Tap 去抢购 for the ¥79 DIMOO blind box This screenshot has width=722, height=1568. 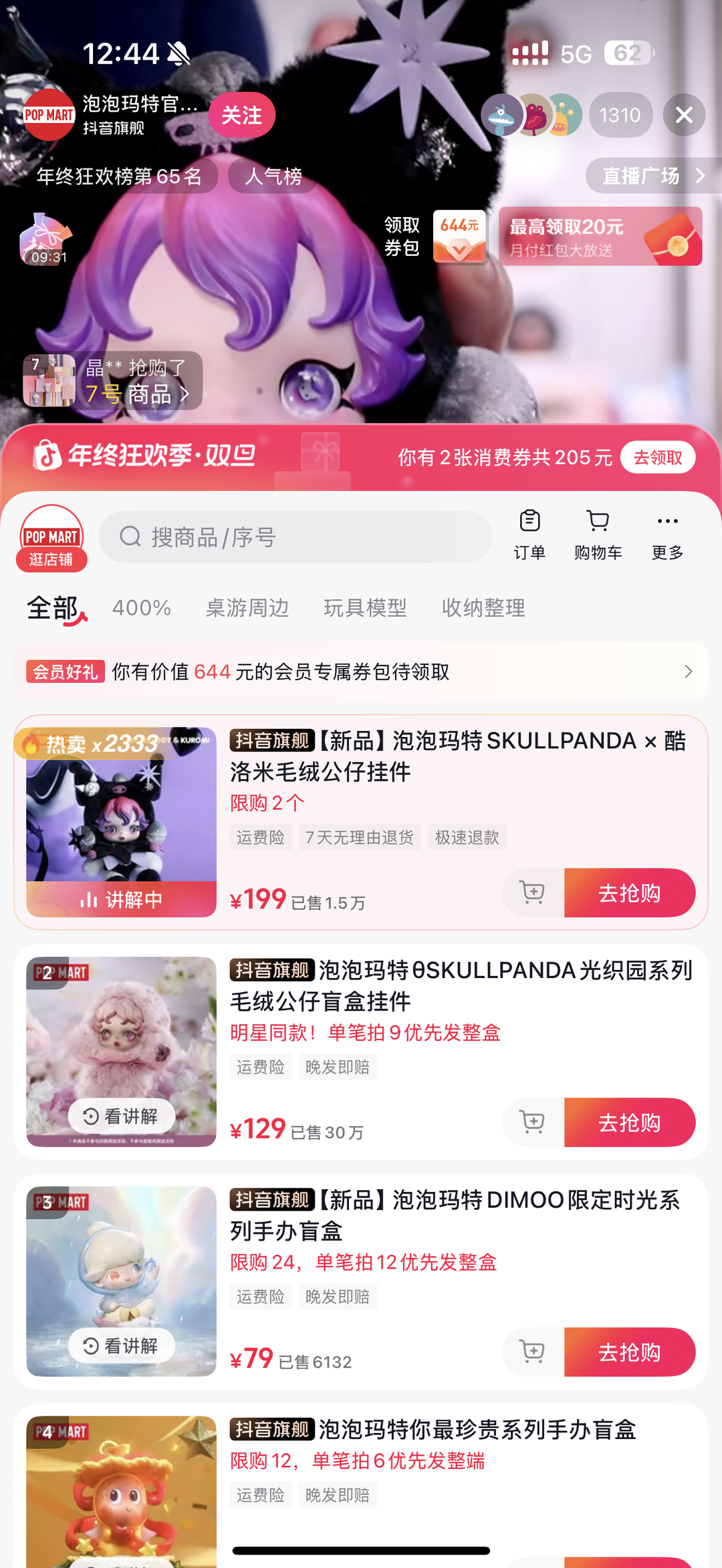click(629, 1352)
